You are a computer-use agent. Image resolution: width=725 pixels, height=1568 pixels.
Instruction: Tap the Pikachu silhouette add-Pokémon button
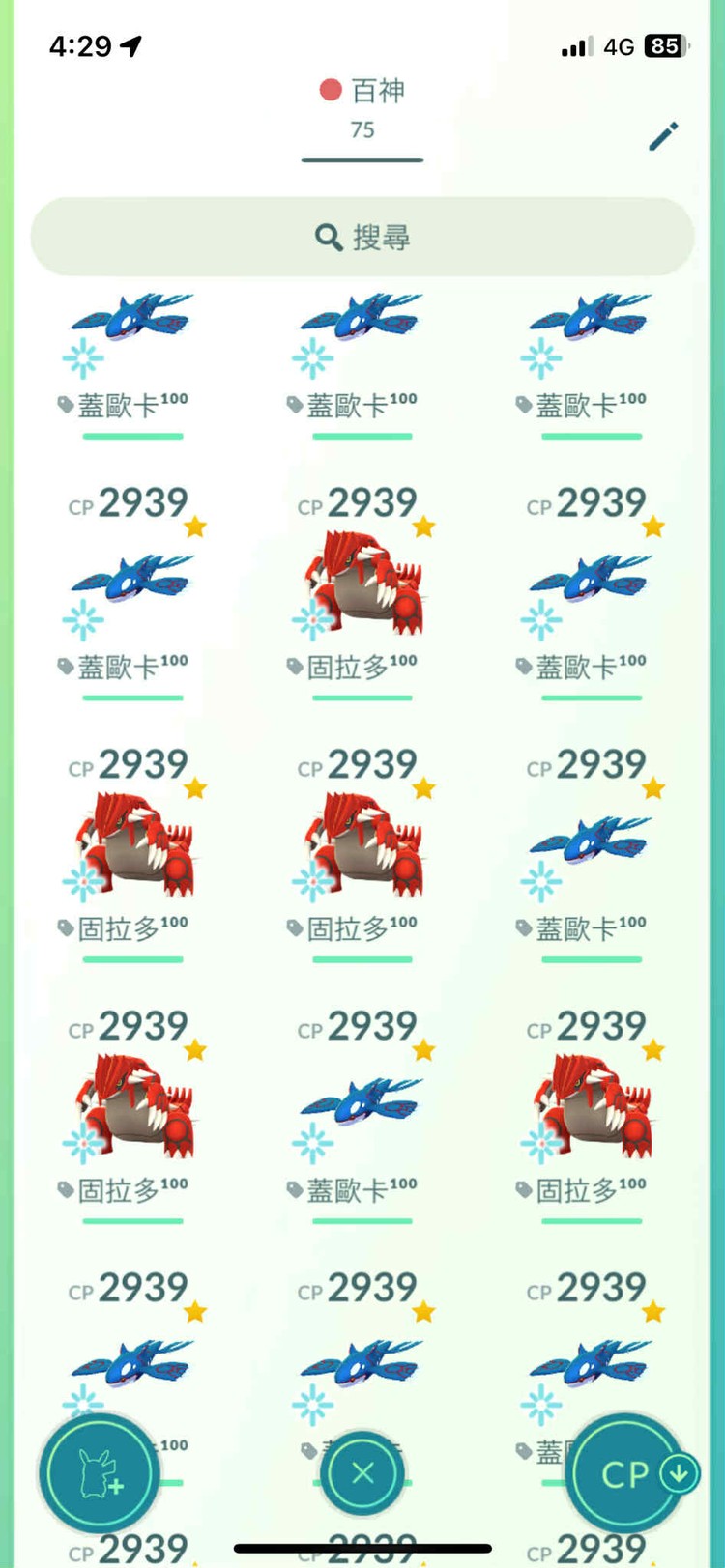coord(98,1473)
